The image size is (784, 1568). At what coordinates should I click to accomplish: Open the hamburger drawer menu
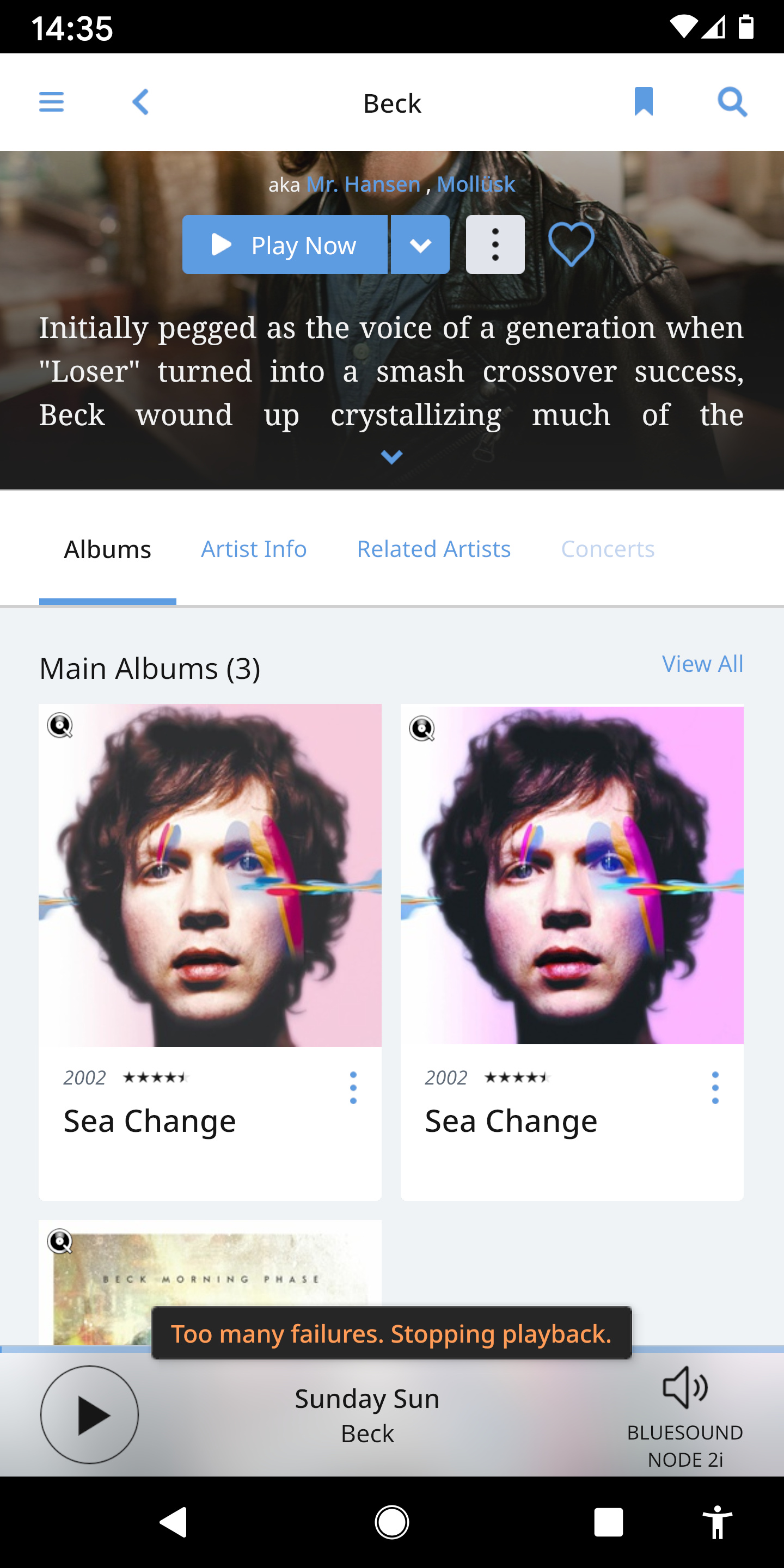click(x=51, y=102)
